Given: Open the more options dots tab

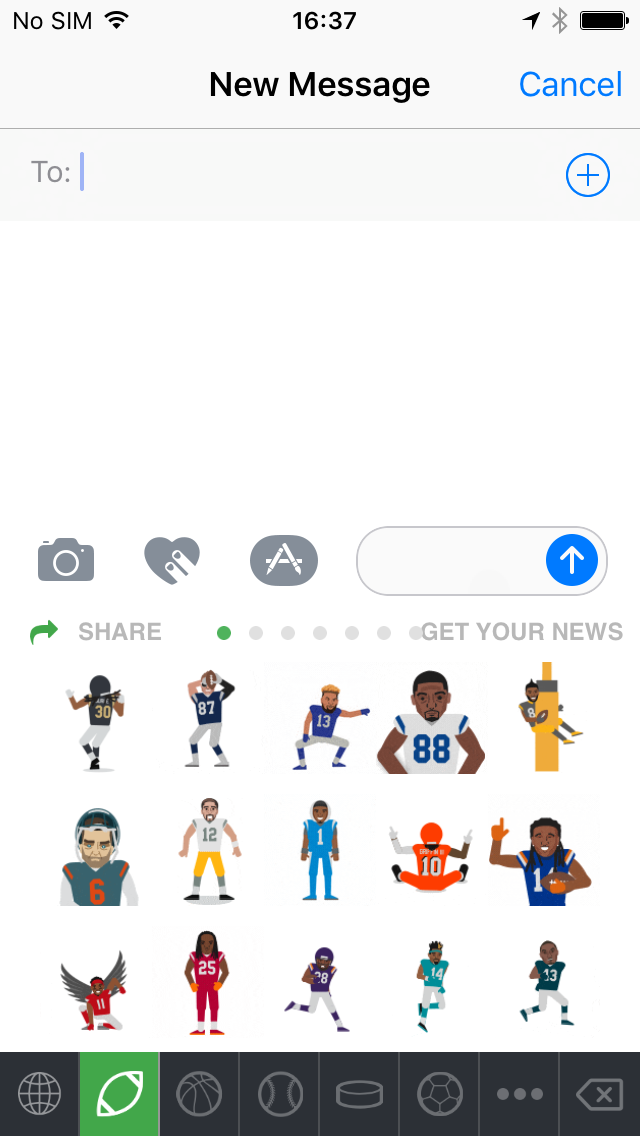Looking at the screenshot, I should (x=519, y=1094).
